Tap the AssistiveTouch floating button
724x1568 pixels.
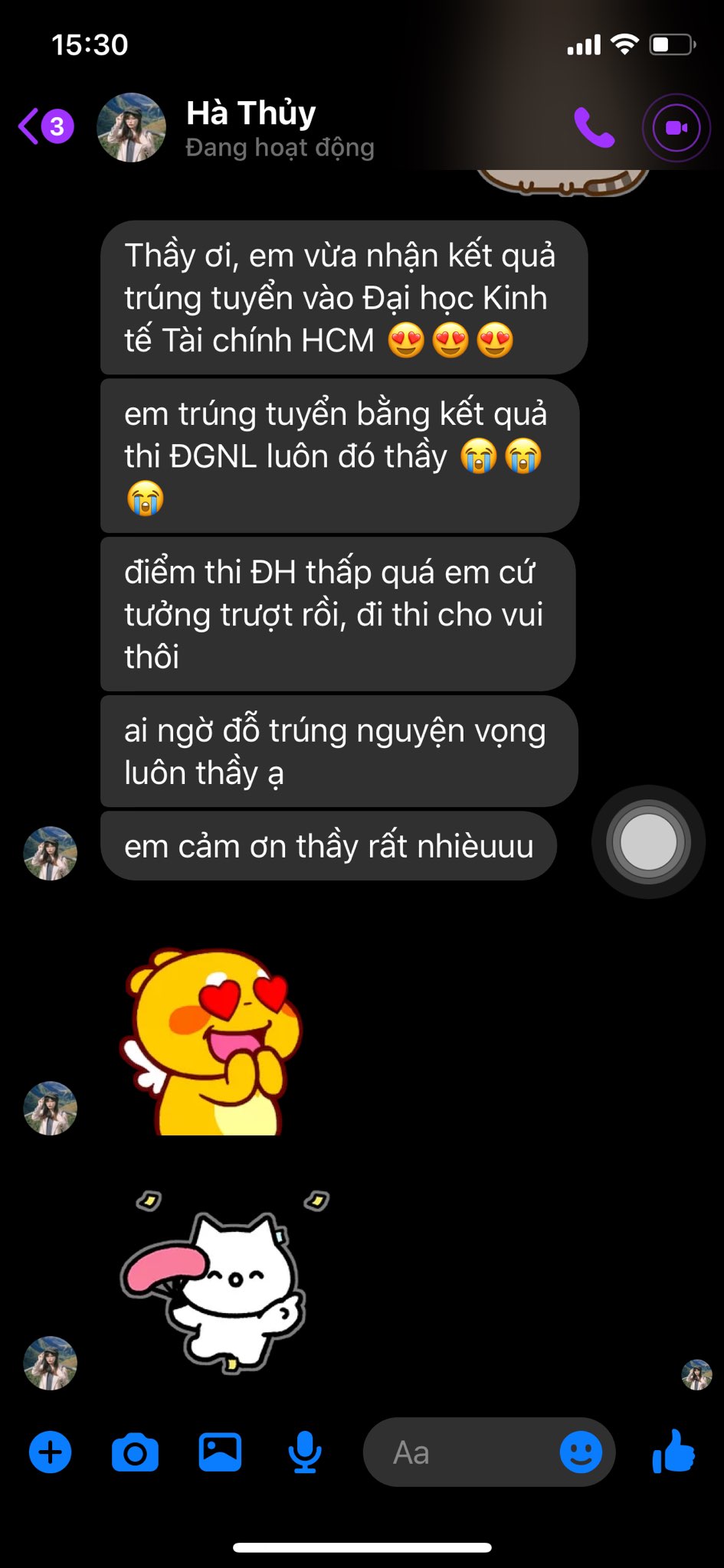(648, 842)
